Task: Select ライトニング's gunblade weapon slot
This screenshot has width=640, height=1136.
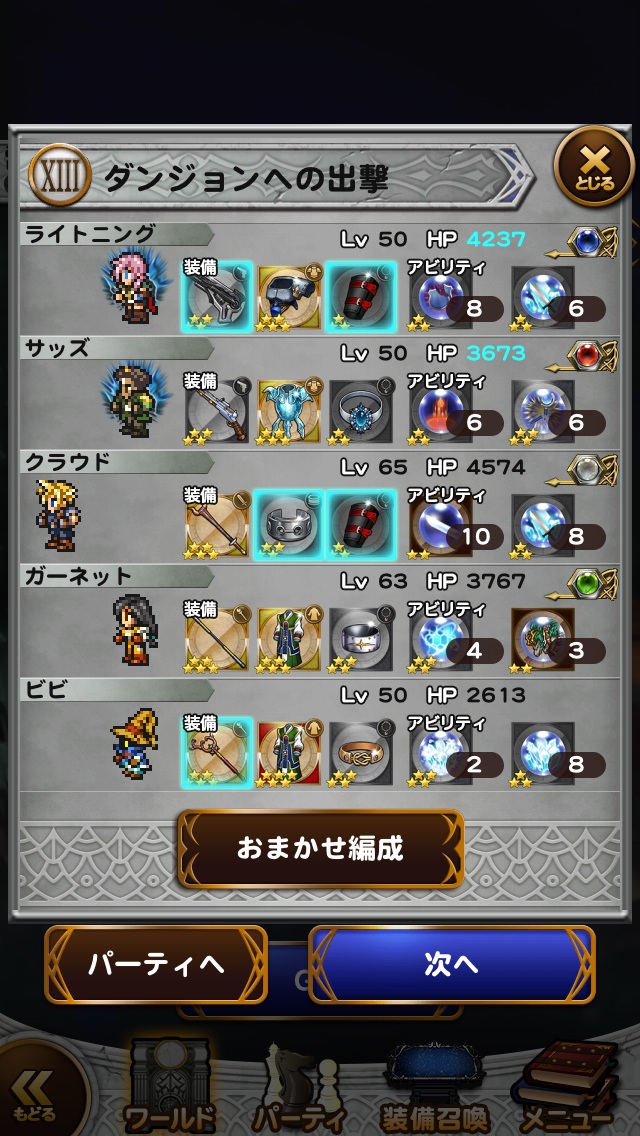Action: (x=215, y=297)
